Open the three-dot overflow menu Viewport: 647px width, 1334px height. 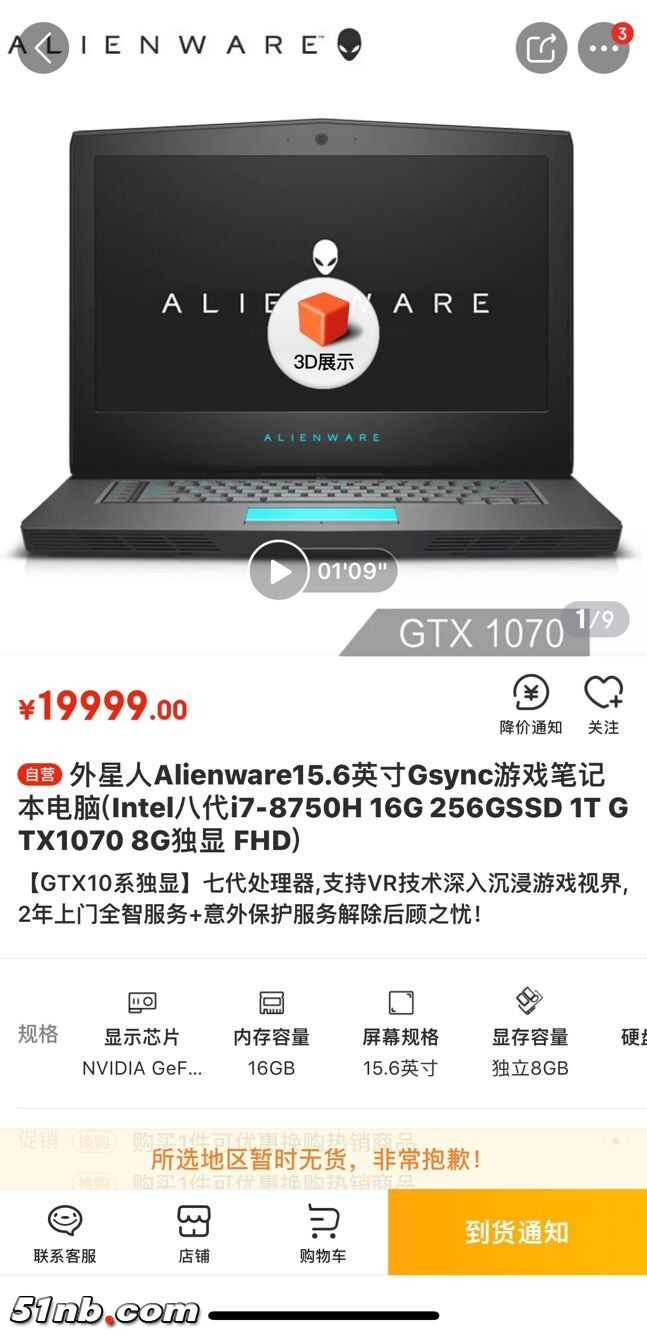pyautogui.click(x=603, y=47)
